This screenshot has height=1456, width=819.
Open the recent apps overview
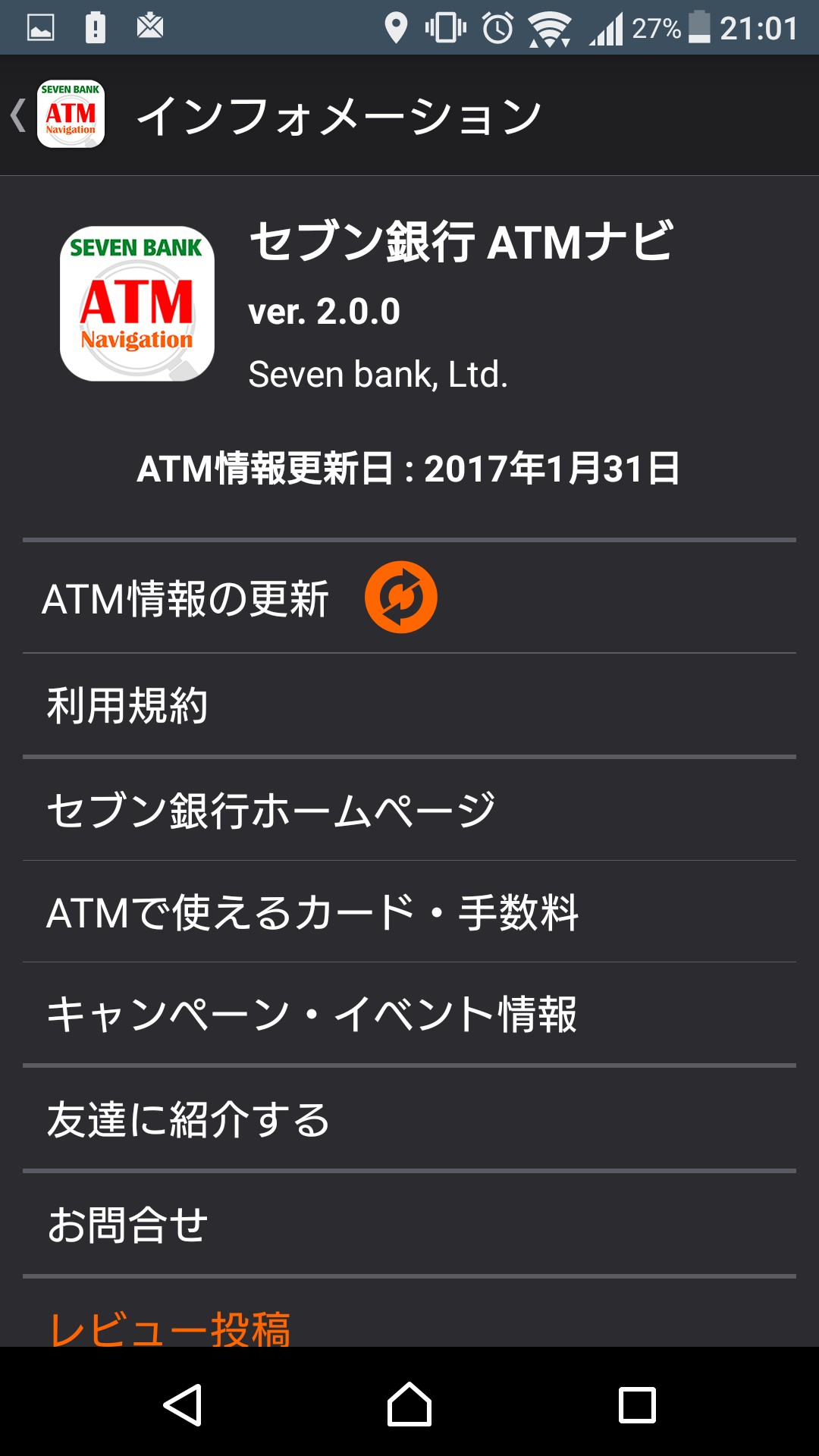(x=637, y=1404)
